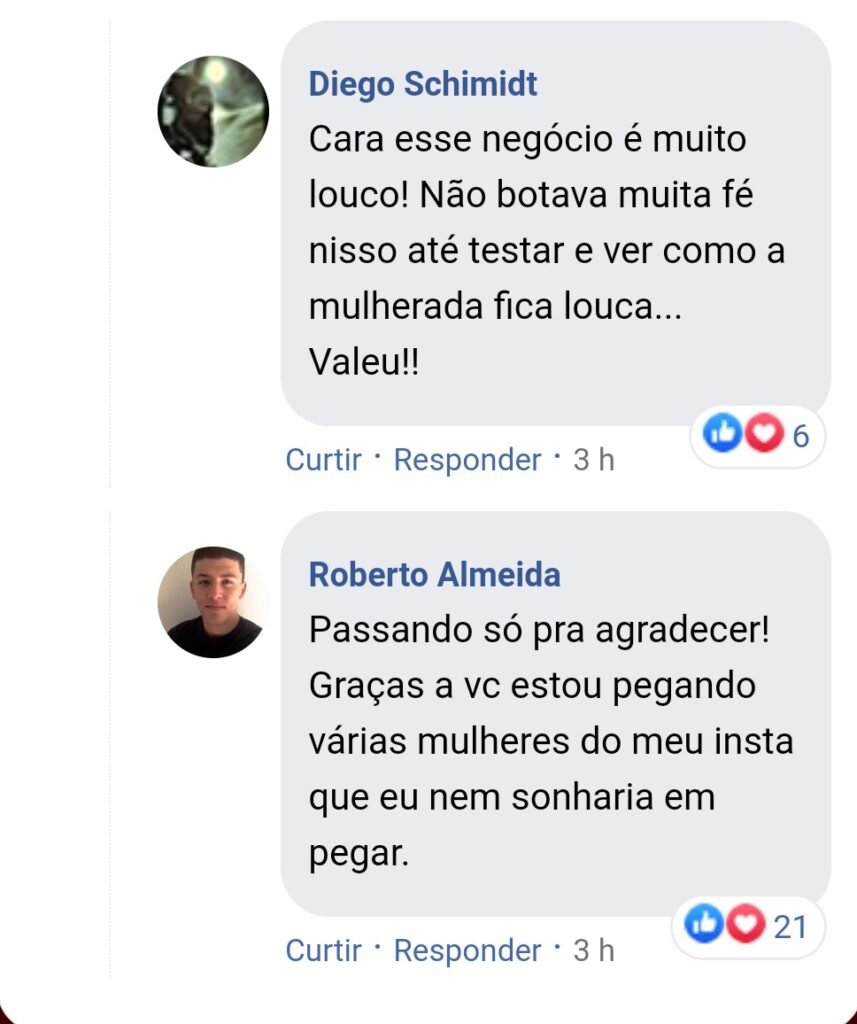Tap Curtir under Roberto Almeida's comment
The image size is (857, 1024).
click(323, 950)
